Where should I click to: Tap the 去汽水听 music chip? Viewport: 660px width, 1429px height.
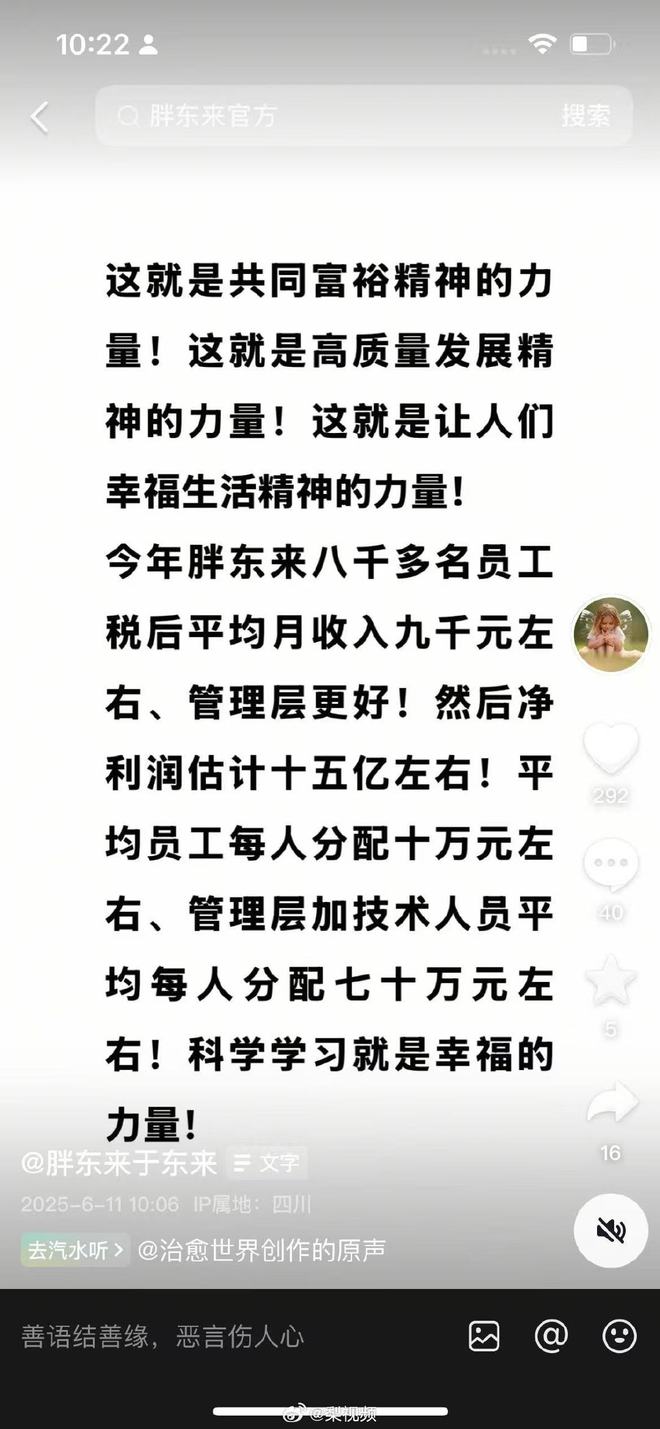pos(75,1249)
